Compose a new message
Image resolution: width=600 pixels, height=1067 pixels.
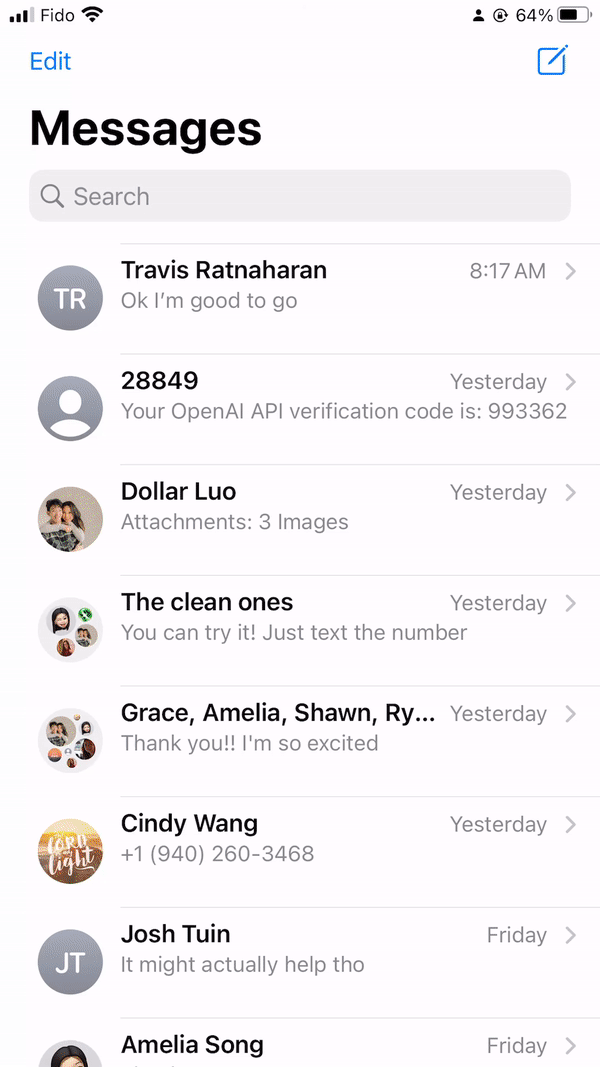click(x=552, y=61)
